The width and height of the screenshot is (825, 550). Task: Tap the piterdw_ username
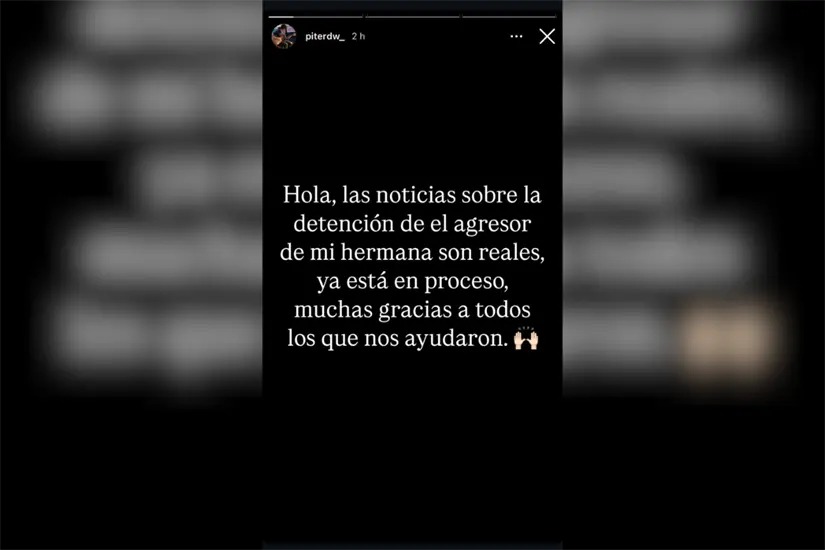point(325,36)
